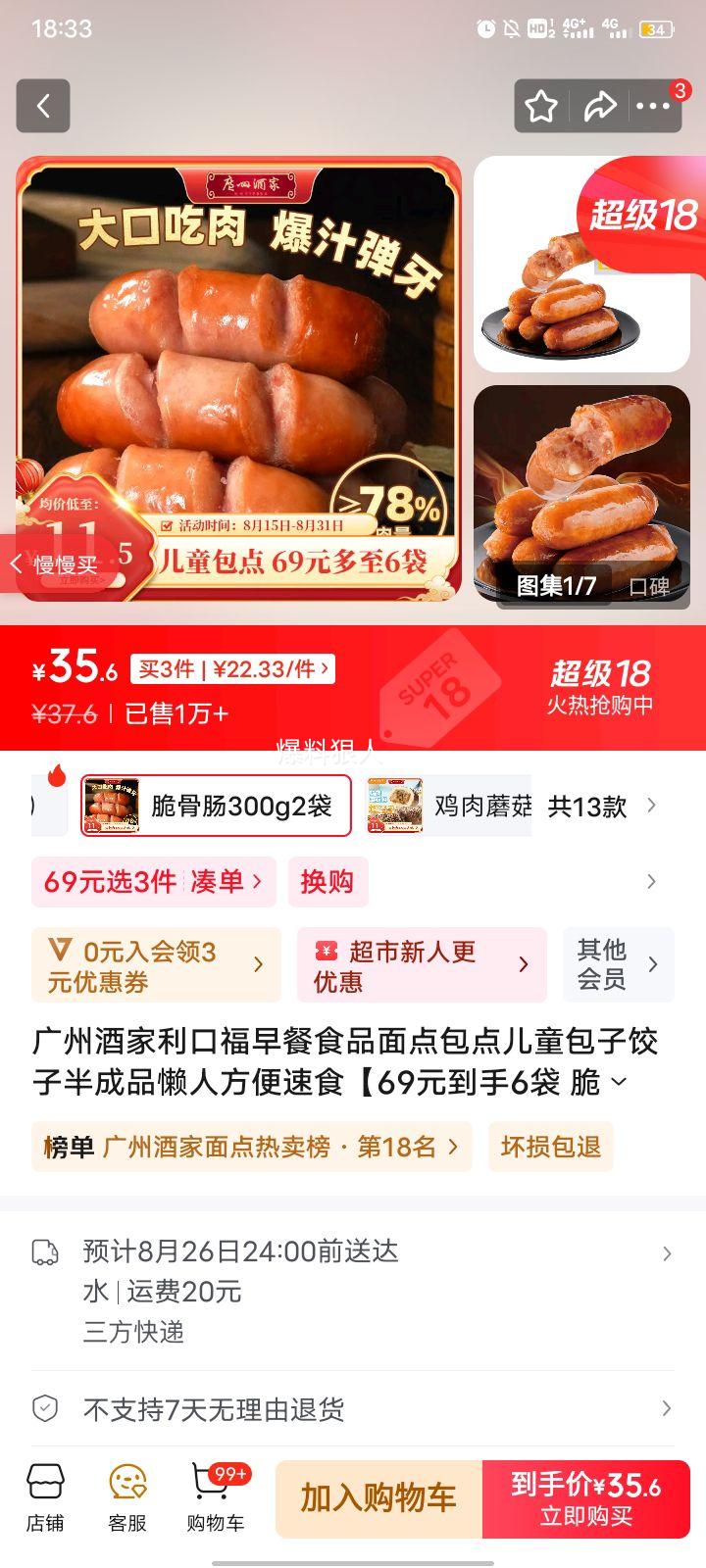Buy now with 立即购买
Image resolution: width=706 pixels, height=1568 pixels.
(585, 1498)
